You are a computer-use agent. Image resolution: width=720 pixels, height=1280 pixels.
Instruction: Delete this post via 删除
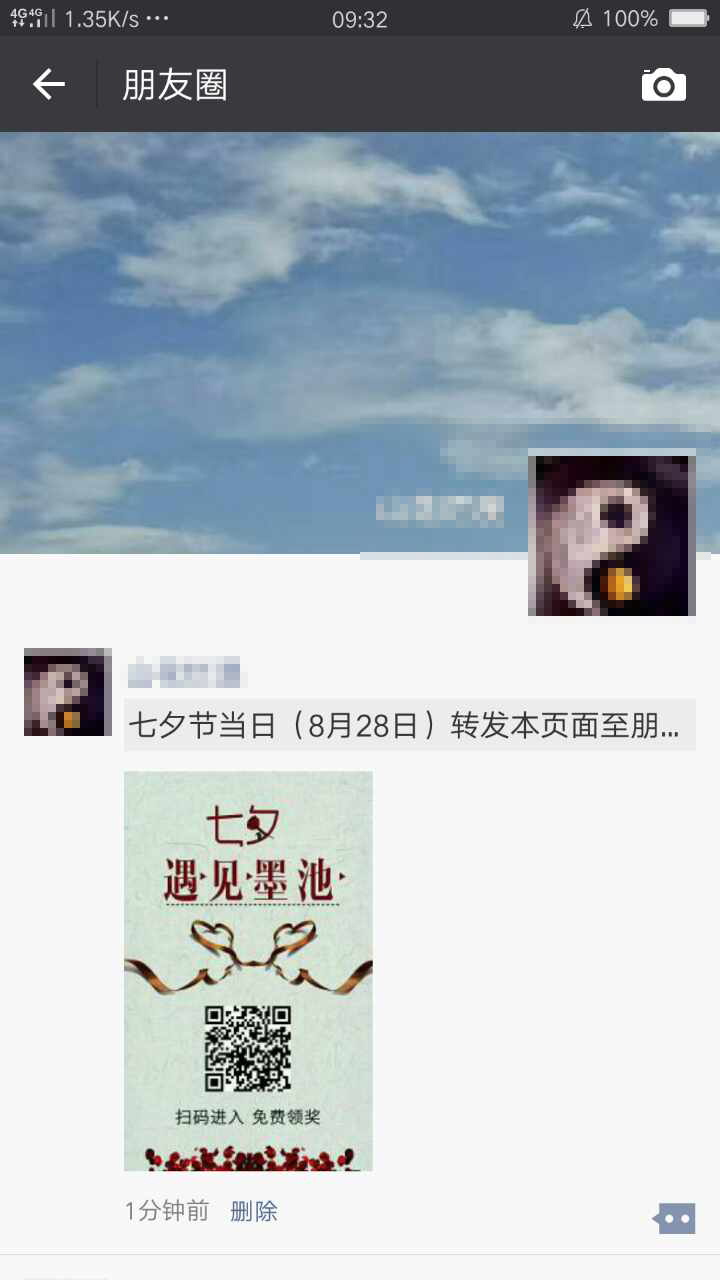coord(254,1212)
